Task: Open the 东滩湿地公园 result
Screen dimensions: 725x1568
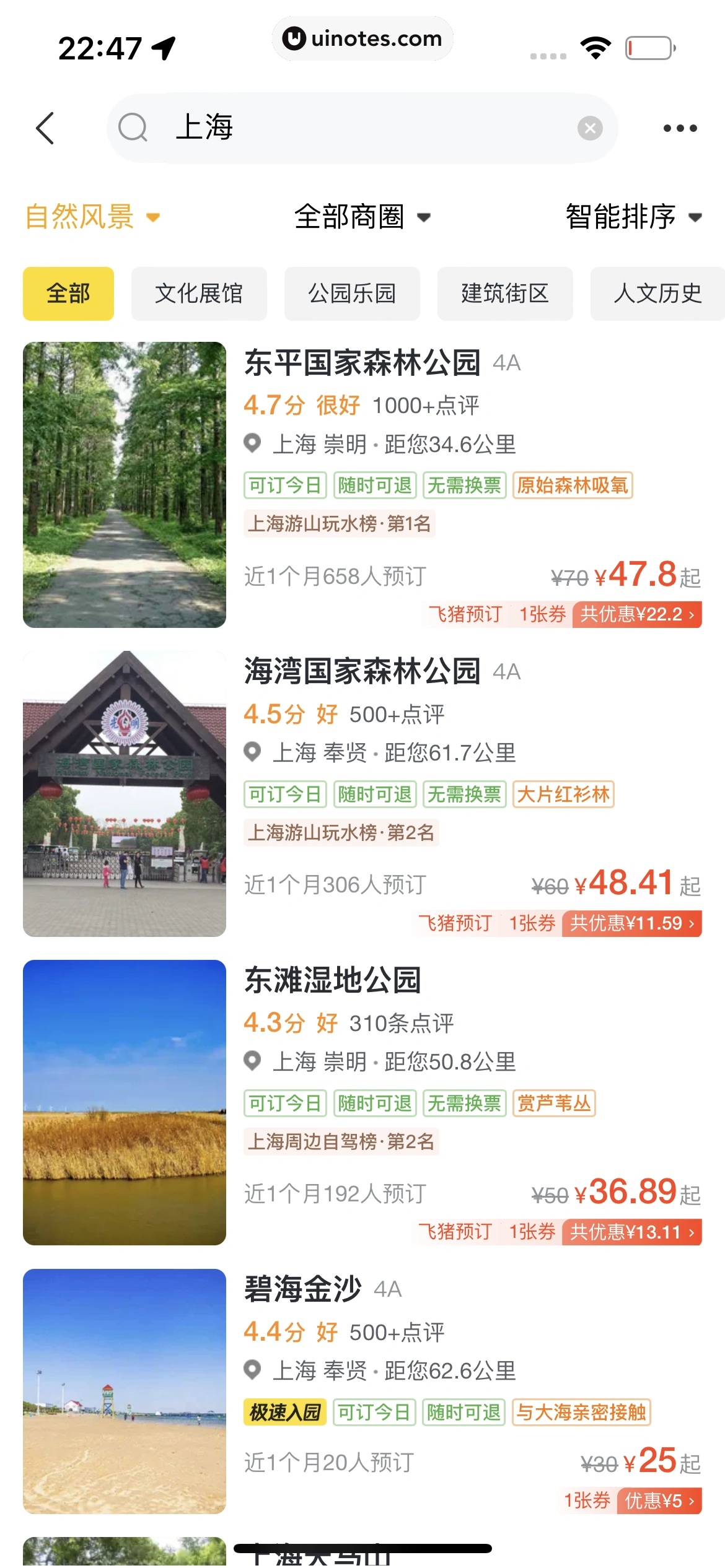Action: [x=333, y=981]
